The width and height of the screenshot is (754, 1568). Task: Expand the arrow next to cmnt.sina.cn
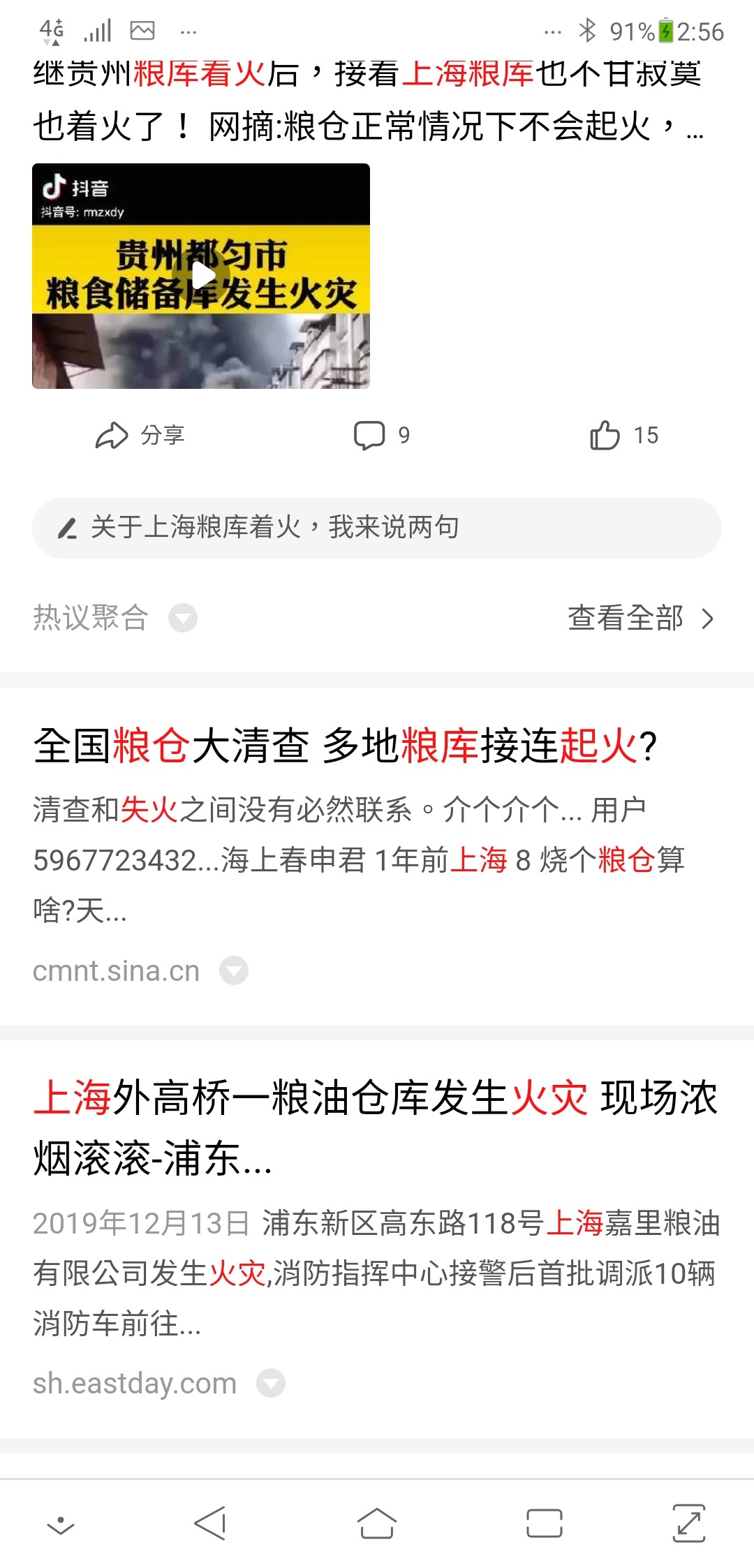pos(234,970)
